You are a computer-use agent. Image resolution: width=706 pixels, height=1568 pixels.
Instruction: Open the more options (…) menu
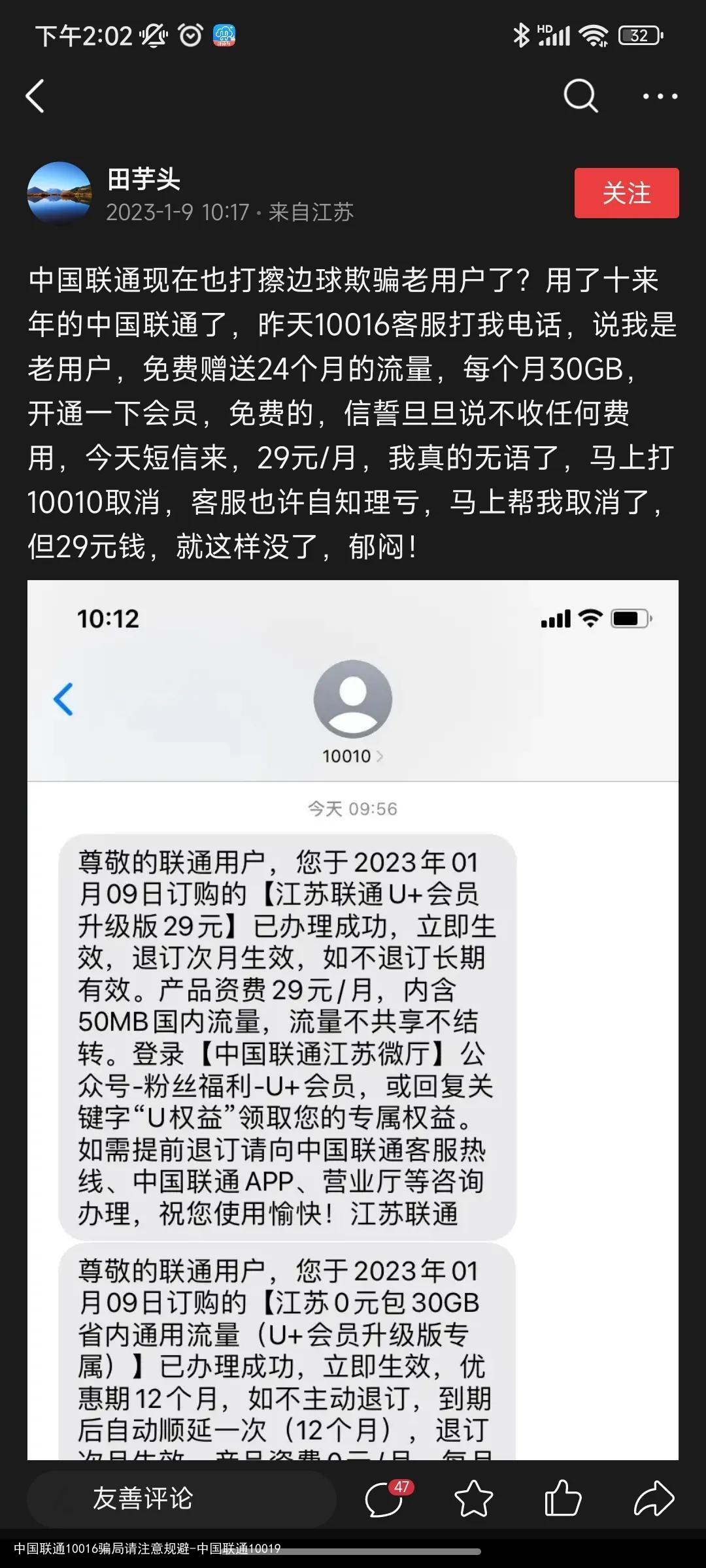pyautogui.click(x=660, y=97)
